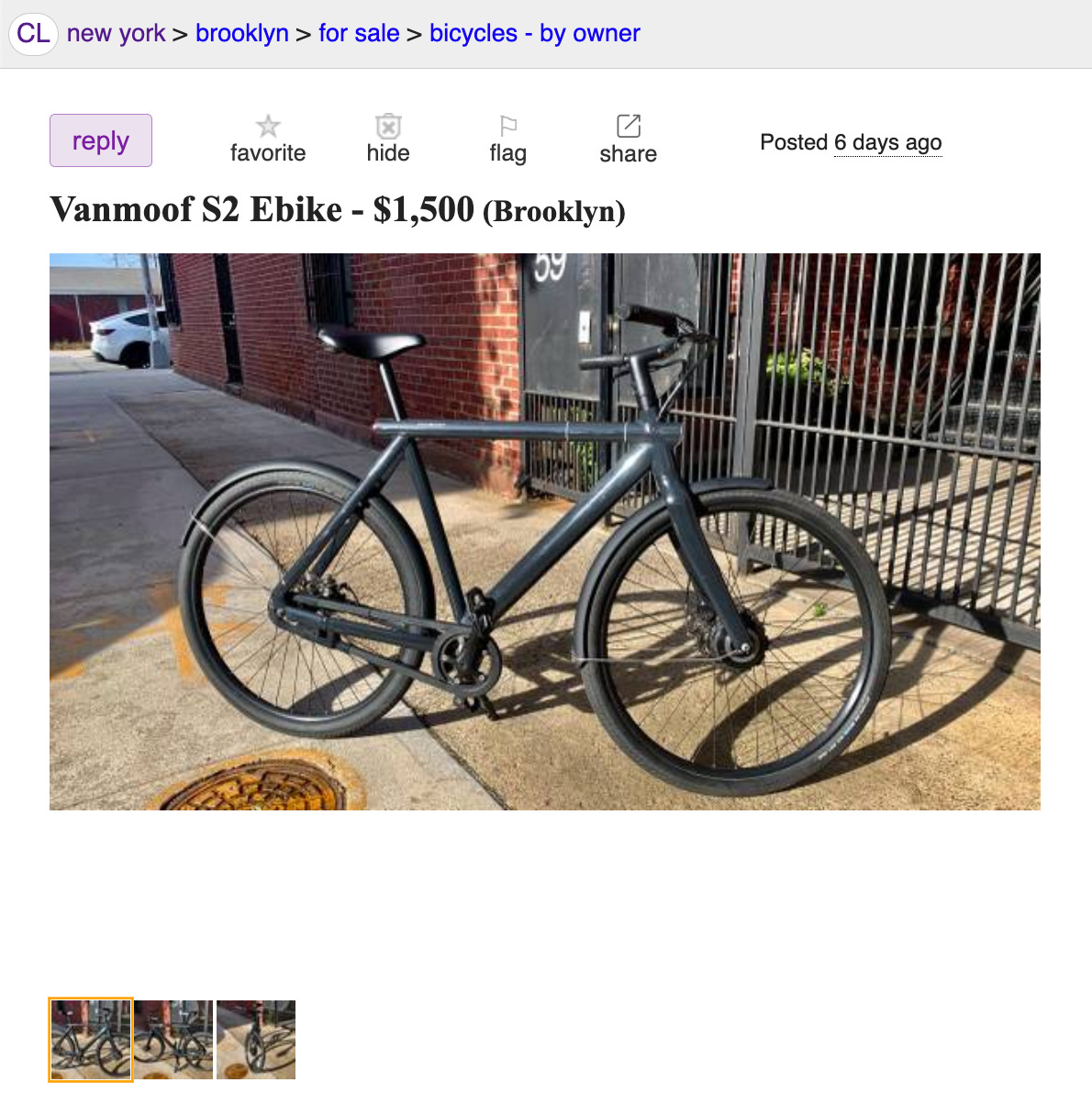The image size is (1092, 1105).
Task: Share this bike listing
Action: pos(628,140)
